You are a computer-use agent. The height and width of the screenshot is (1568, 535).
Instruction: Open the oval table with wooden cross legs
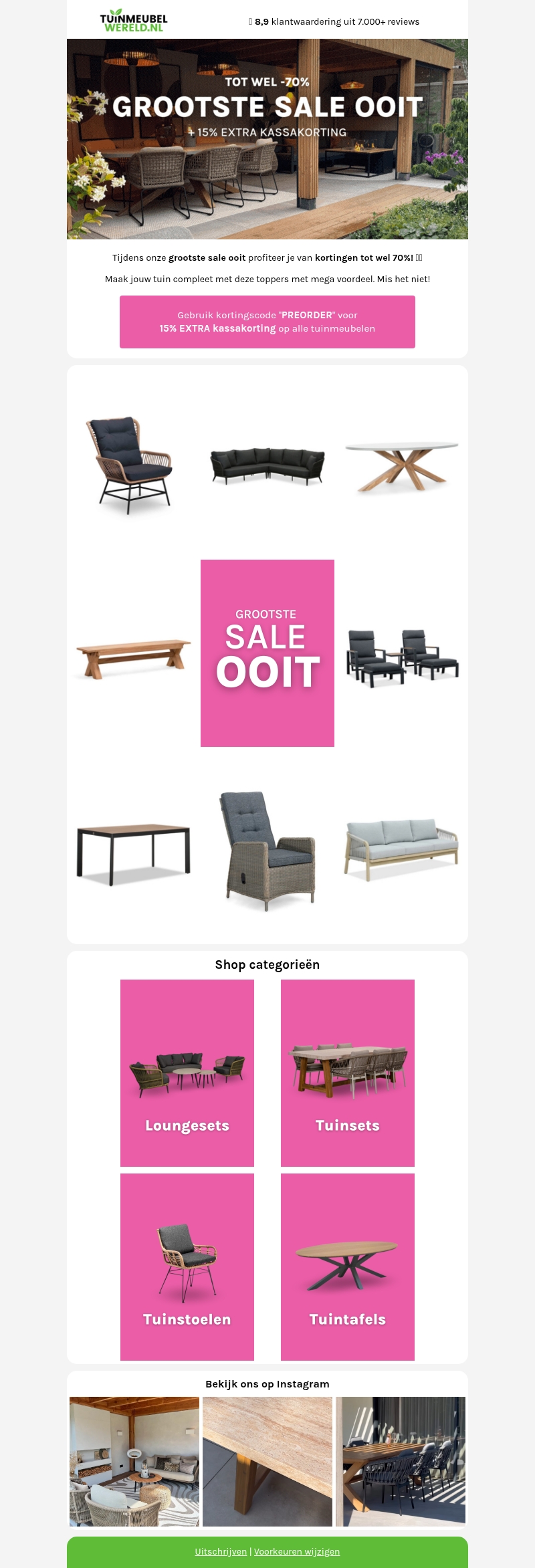pos(401,466)
